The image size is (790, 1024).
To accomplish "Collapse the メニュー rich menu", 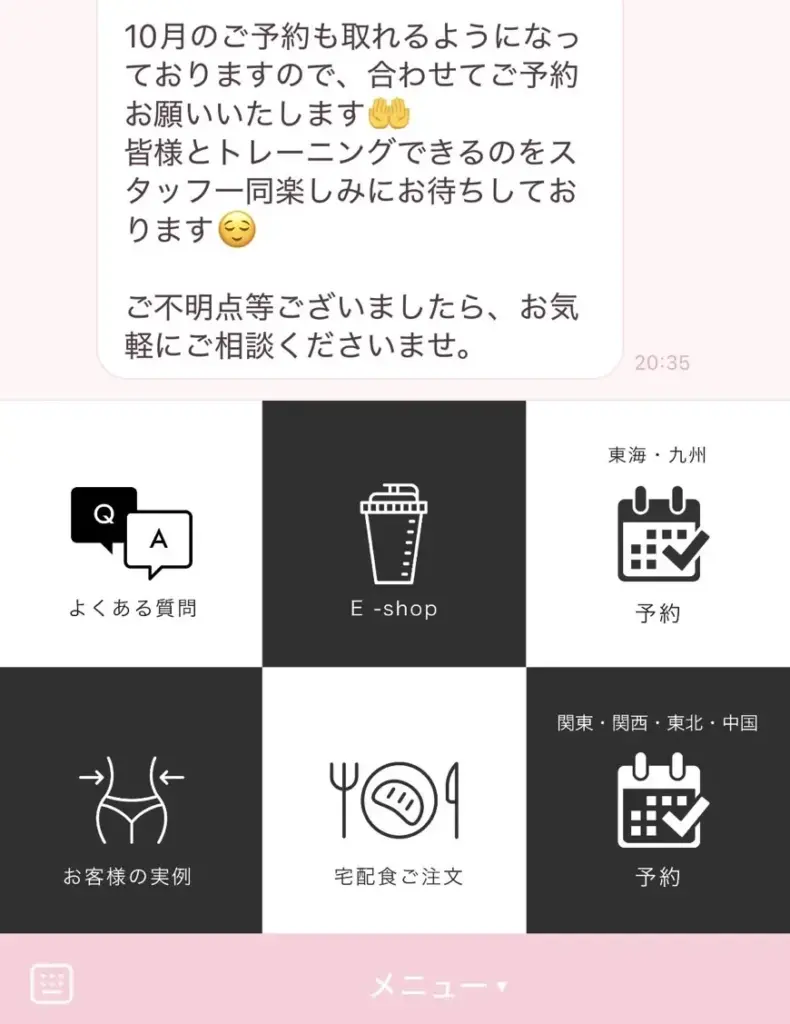I will pos(438,986).
